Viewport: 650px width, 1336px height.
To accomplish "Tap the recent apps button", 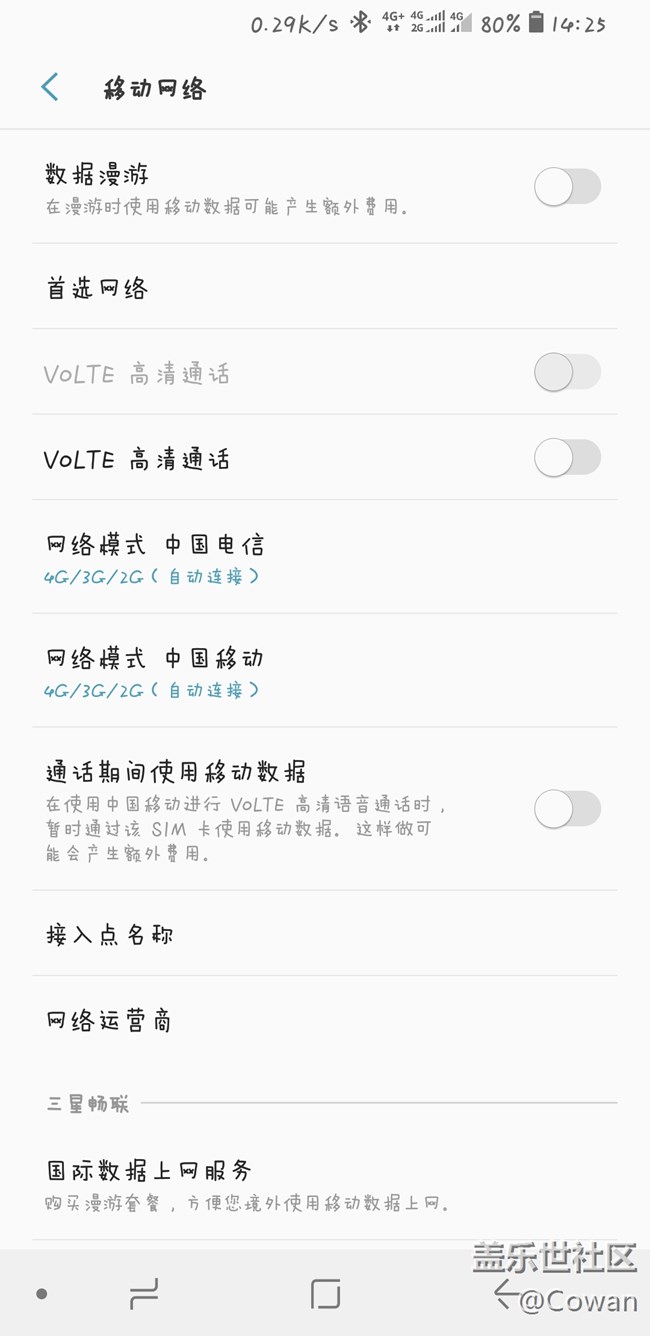I will click(x=144, y=1293).
